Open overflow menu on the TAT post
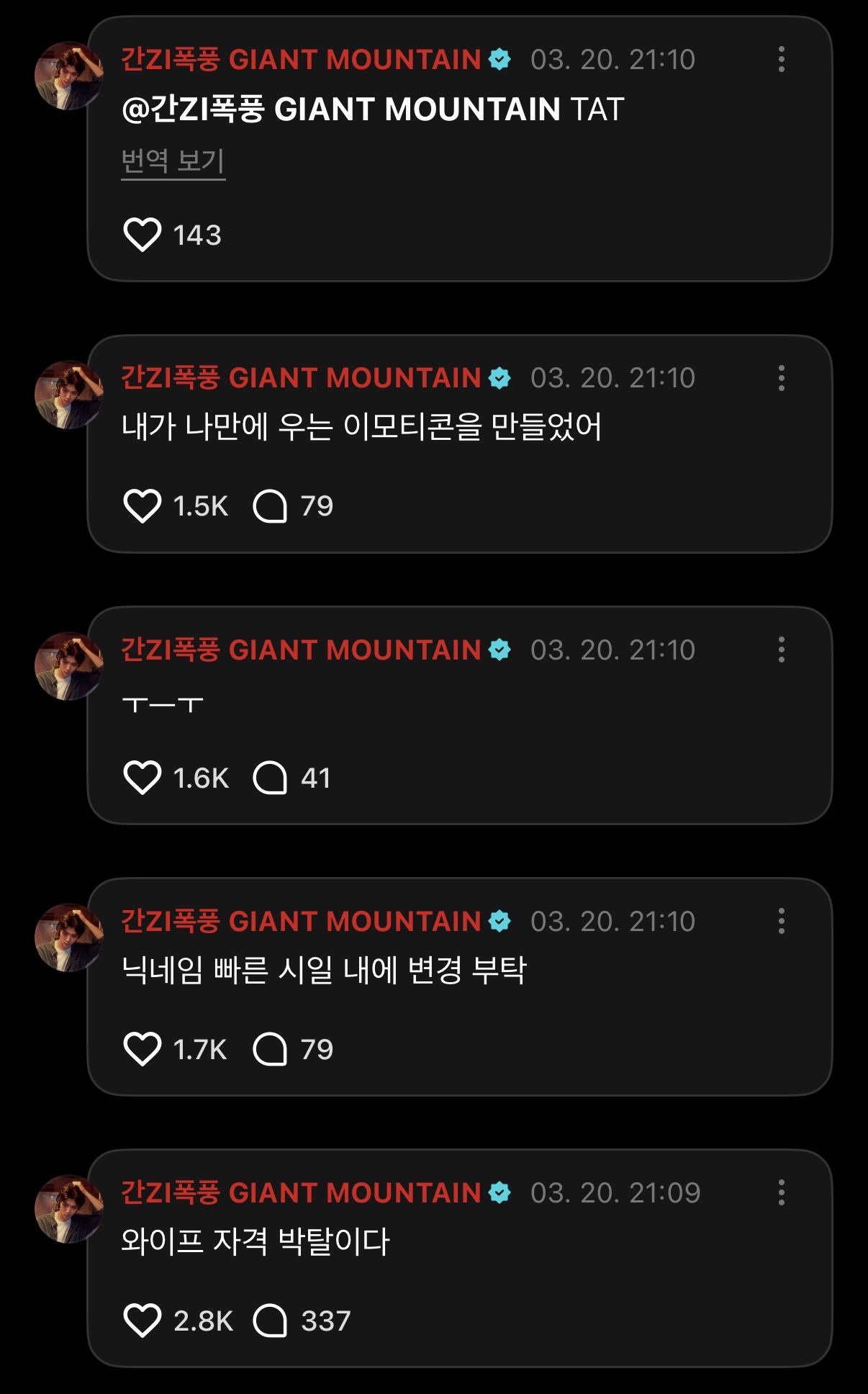The width and height of the screenshot is (868, 1394). [781, 60]
